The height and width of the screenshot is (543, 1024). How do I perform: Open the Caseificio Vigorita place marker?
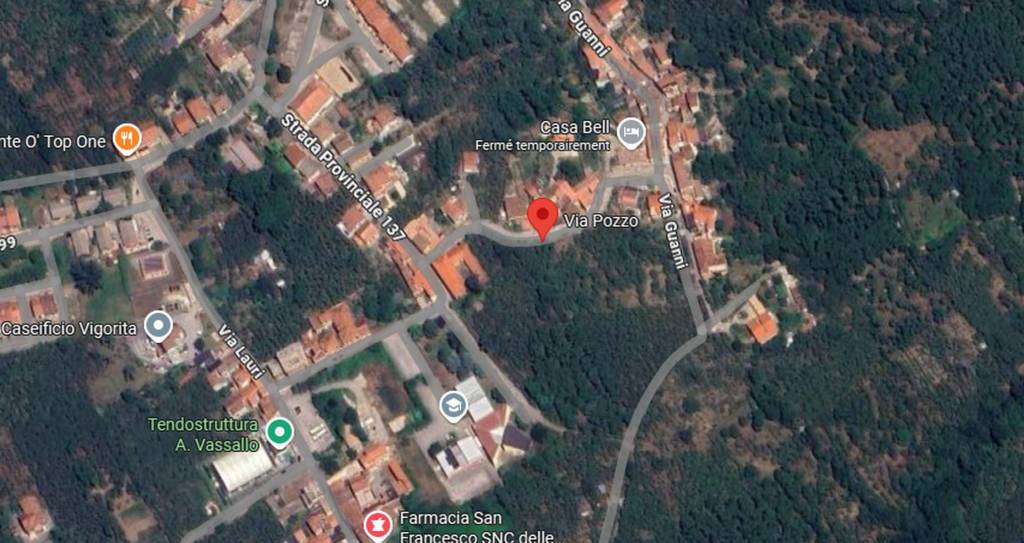coord(158,326)
